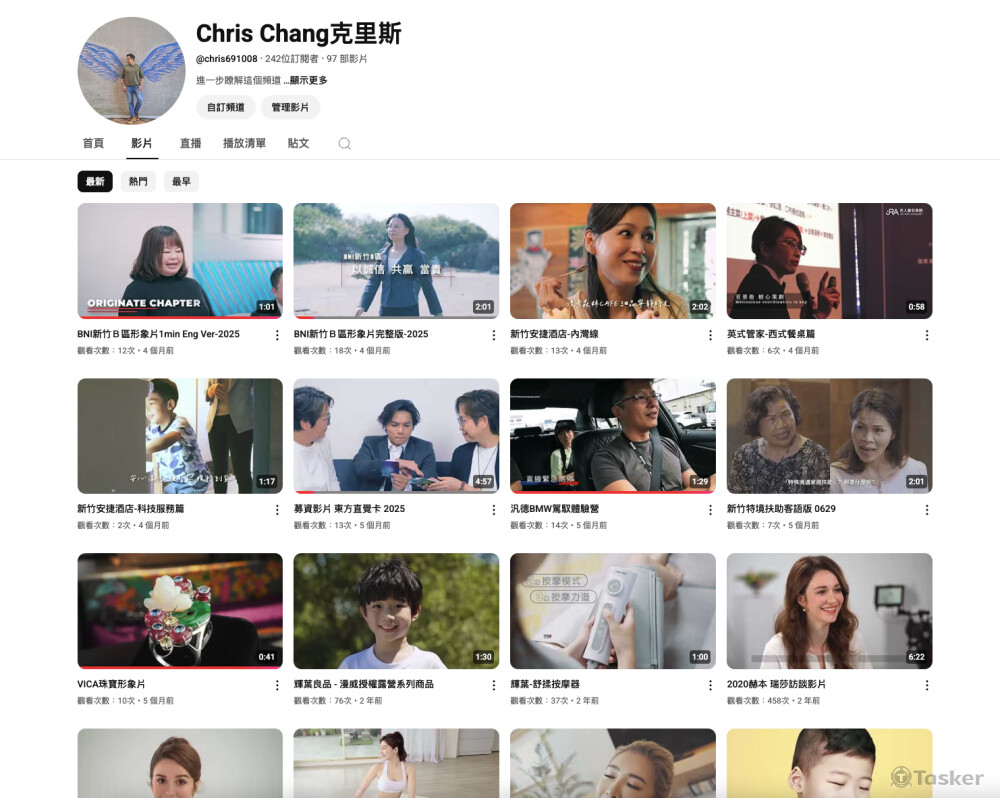Play the 募資影片 東方直覺卡 2025 video

click(396, 436)
